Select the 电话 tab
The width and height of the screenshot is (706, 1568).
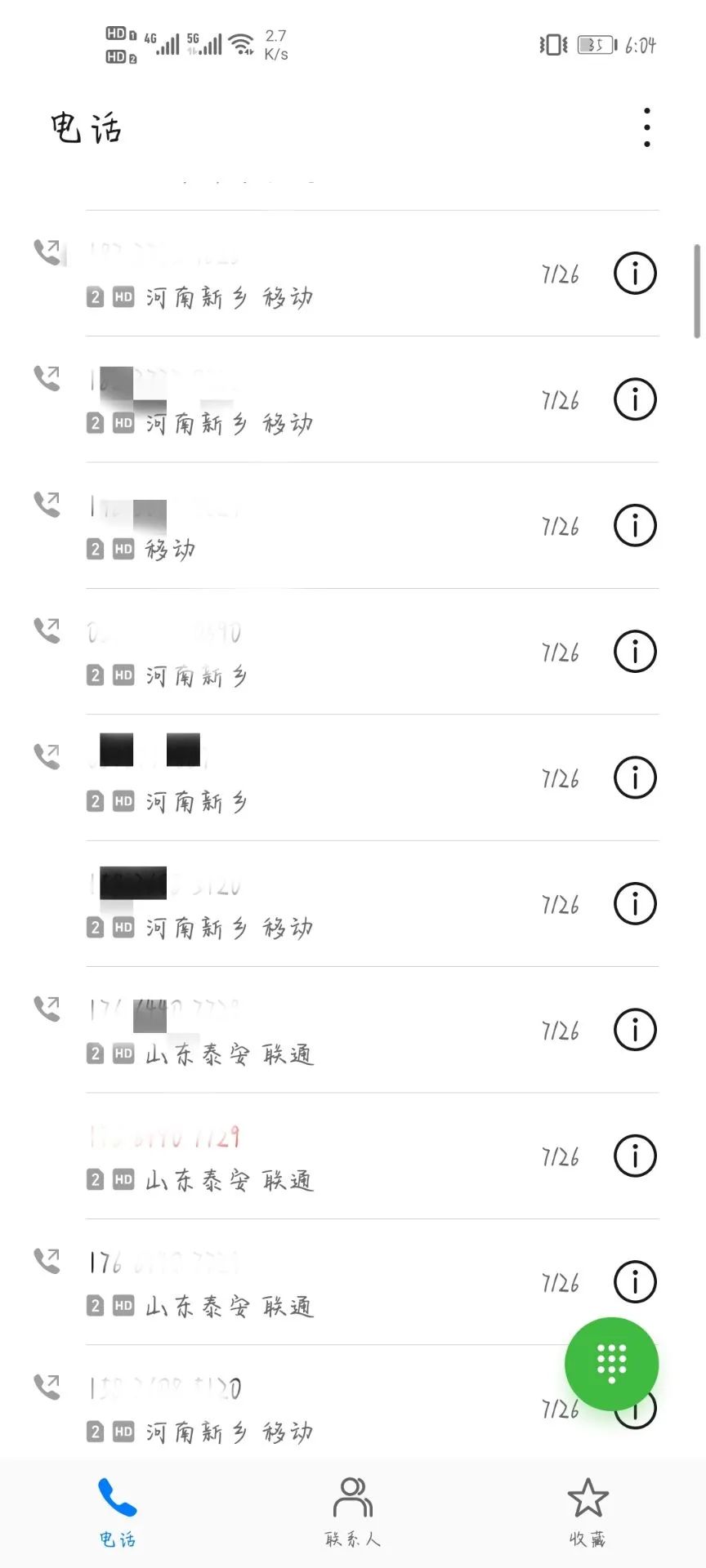pyautogui.click(x=118, y=1512)
